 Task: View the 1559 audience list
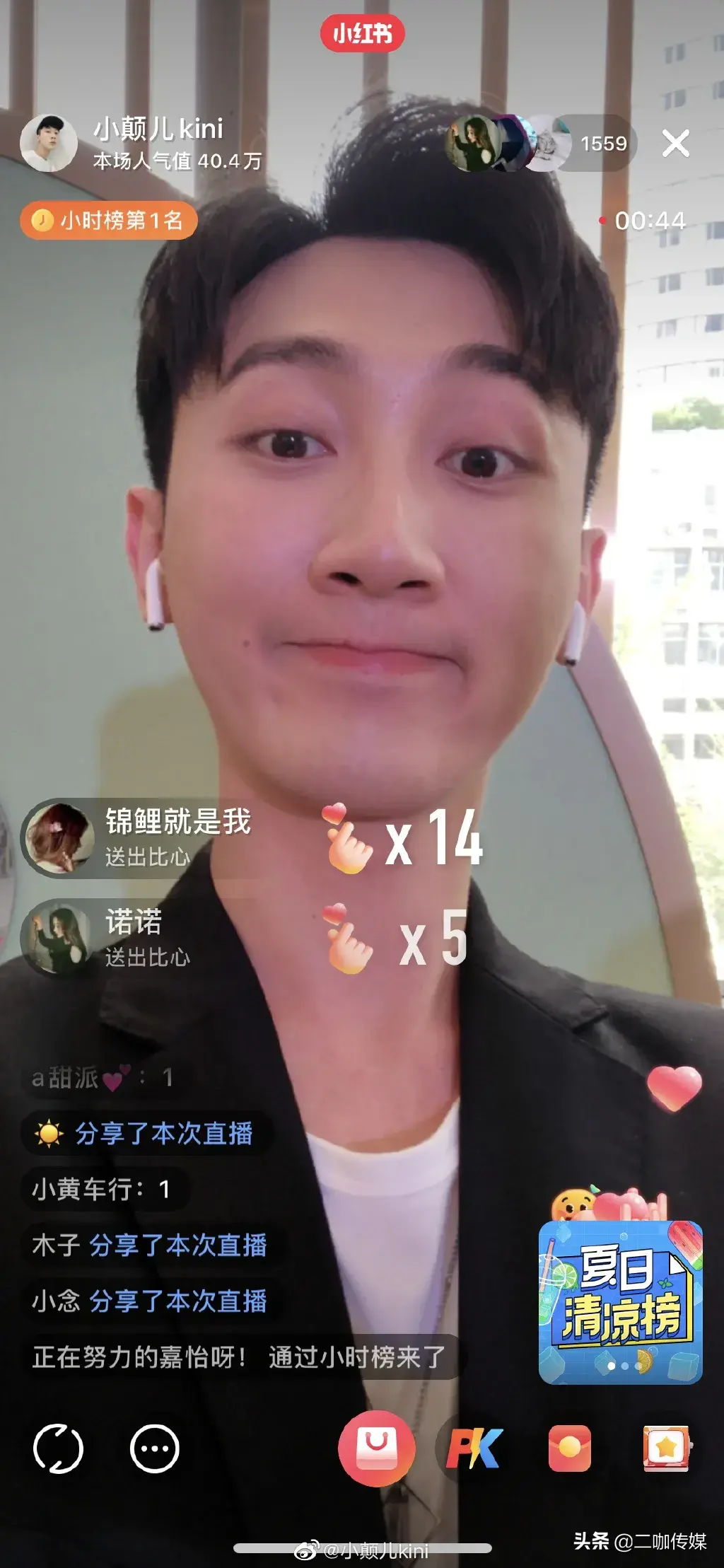tap(603, 144)
